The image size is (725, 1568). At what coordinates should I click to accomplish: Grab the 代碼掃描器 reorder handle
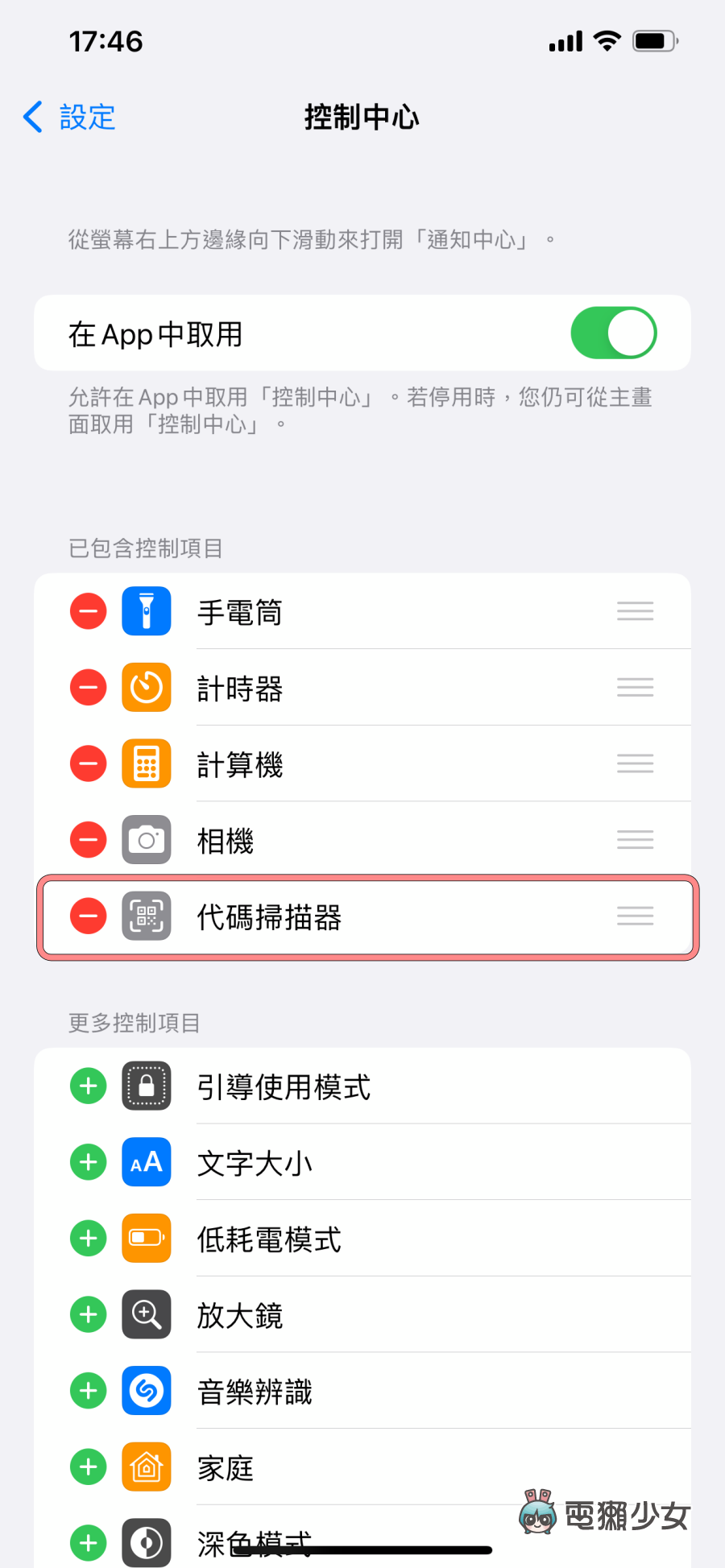pyautogui.click(x=635, y=916)
